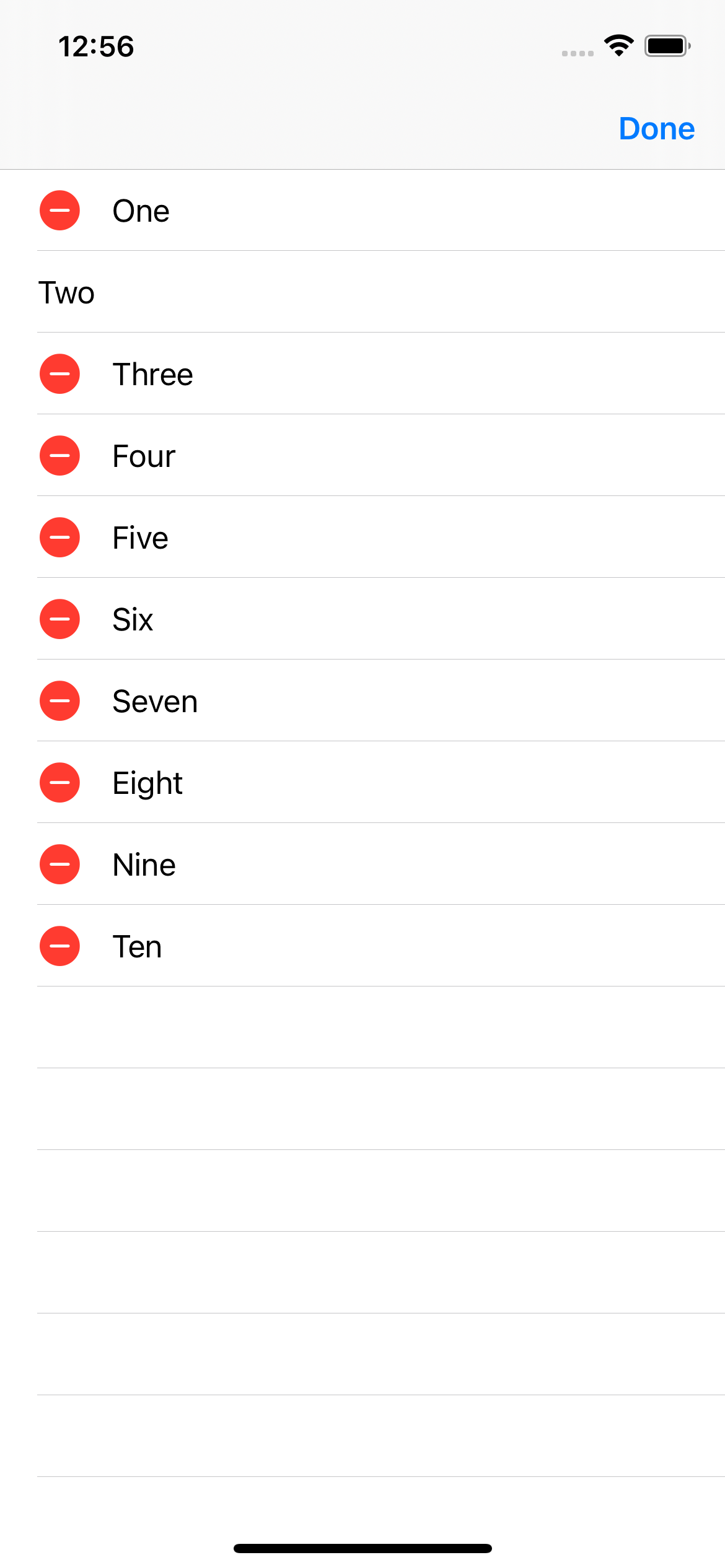Tap Done to finish editing
The height and width of the screenshot is (1568, 725).
point(656,129)
